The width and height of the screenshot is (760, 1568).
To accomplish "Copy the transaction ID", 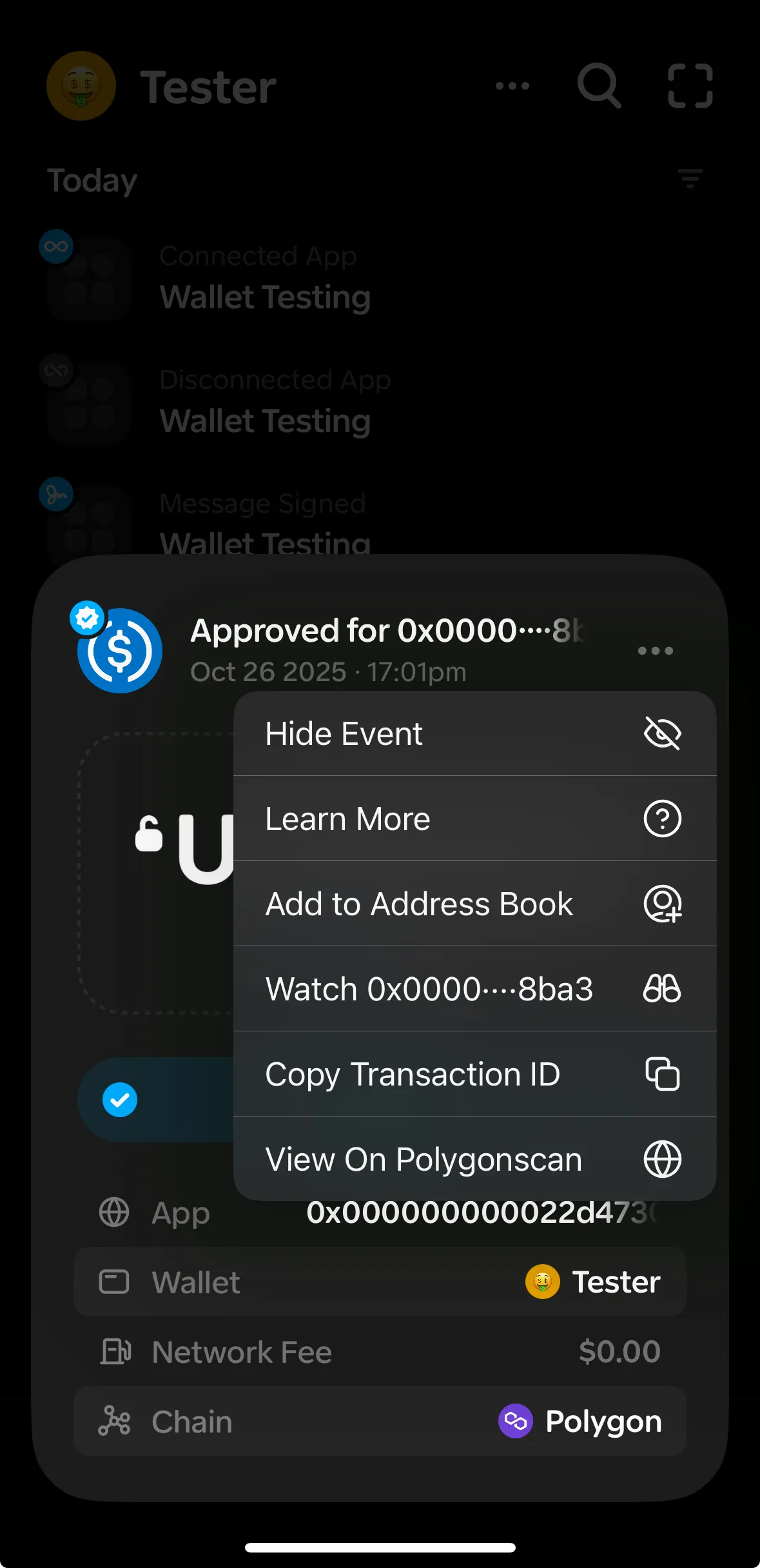I will pyautogui.click(x=474, y=1075).
